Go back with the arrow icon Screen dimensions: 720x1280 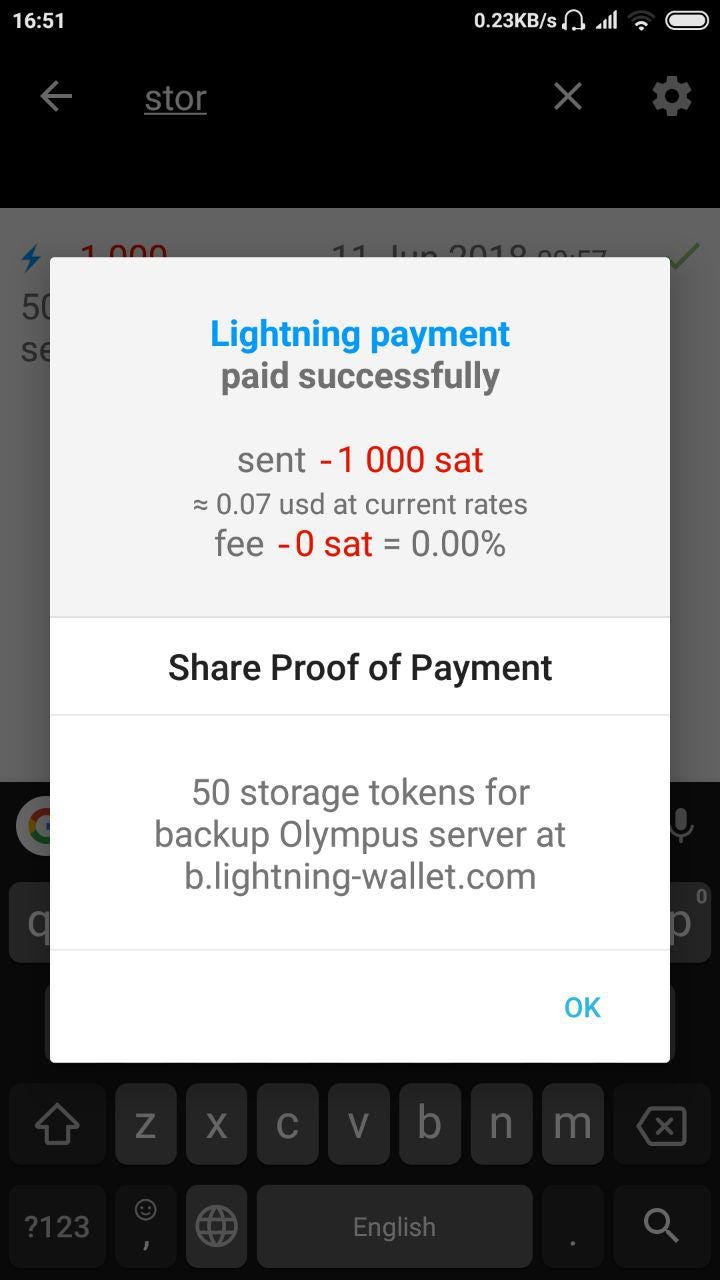click(56, 97)
